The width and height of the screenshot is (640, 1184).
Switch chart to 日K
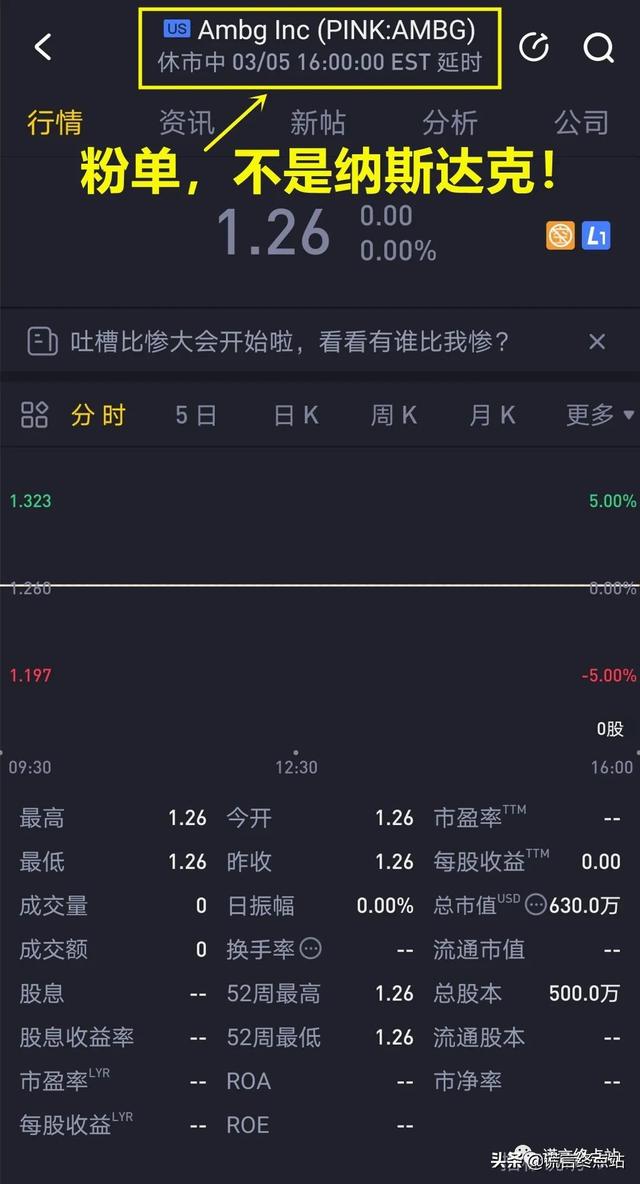coord(296,415)
